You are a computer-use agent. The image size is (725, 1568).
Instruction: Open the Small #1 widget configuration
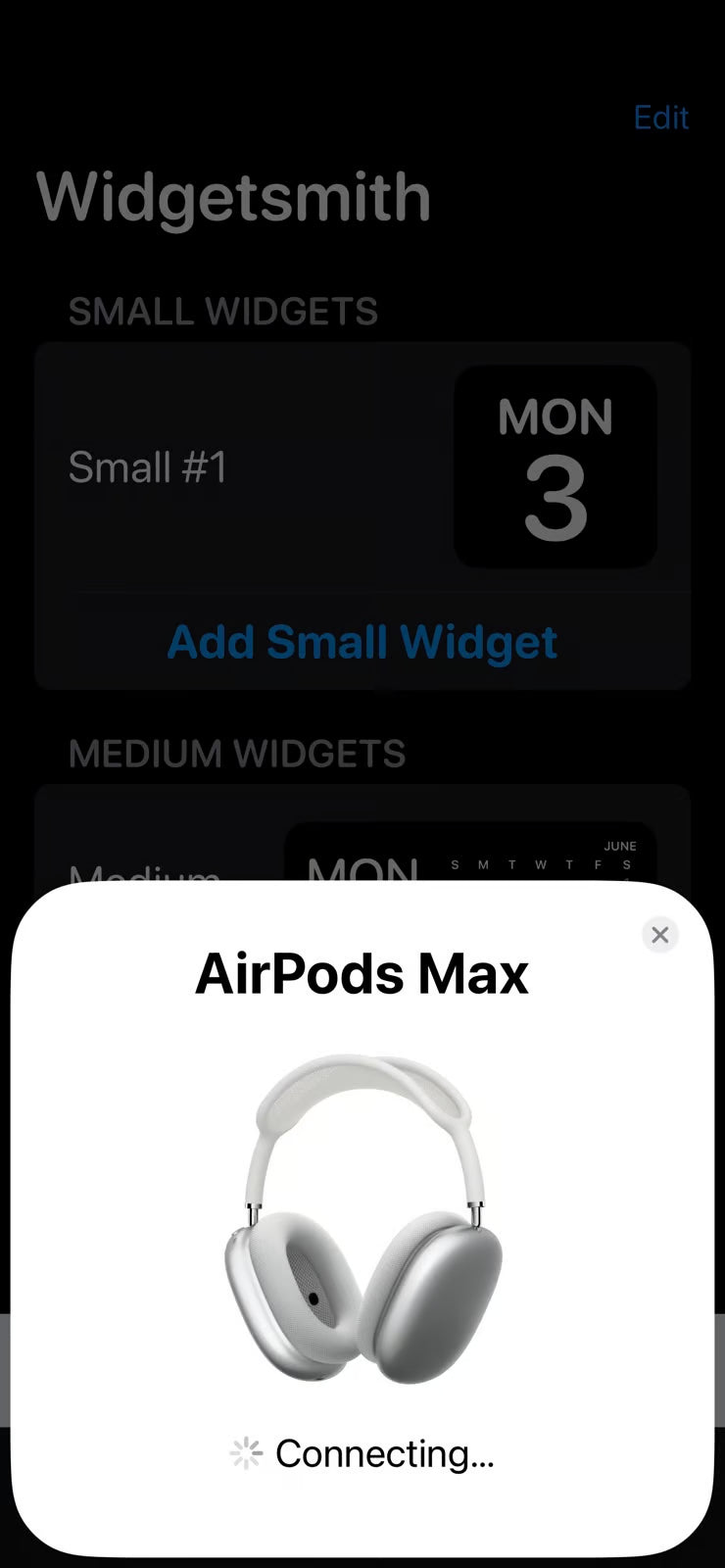147,466
